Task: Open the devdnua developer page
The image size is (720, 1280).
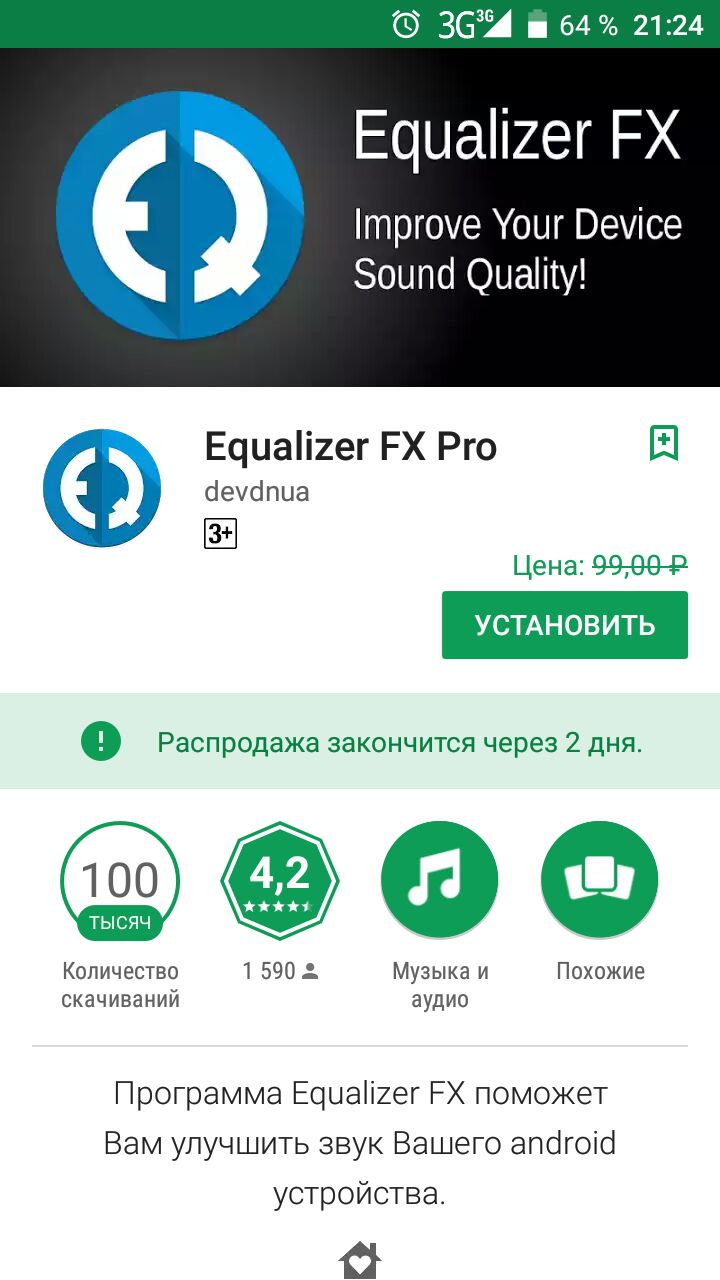Action: pos(256,492)
